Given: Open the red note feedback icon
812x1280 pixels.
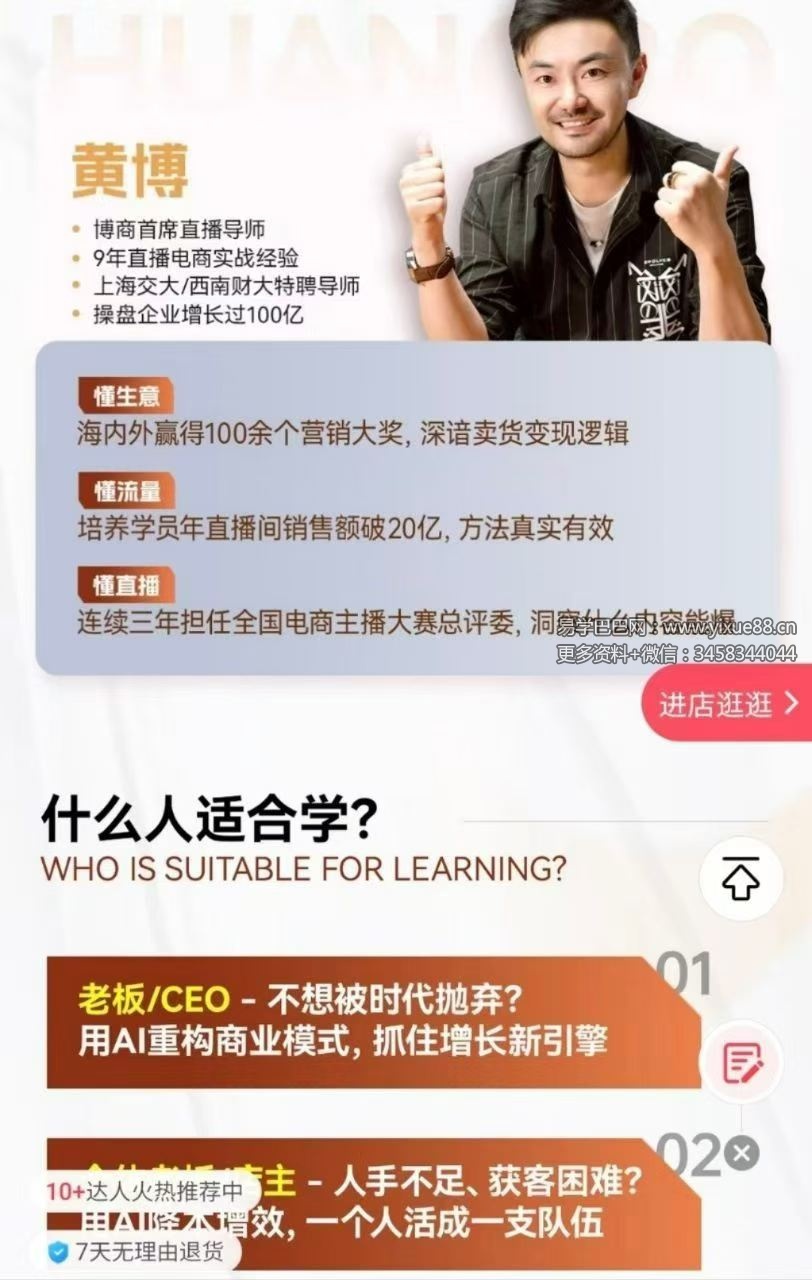Looking at the screenshot, I should [742, 1062].
